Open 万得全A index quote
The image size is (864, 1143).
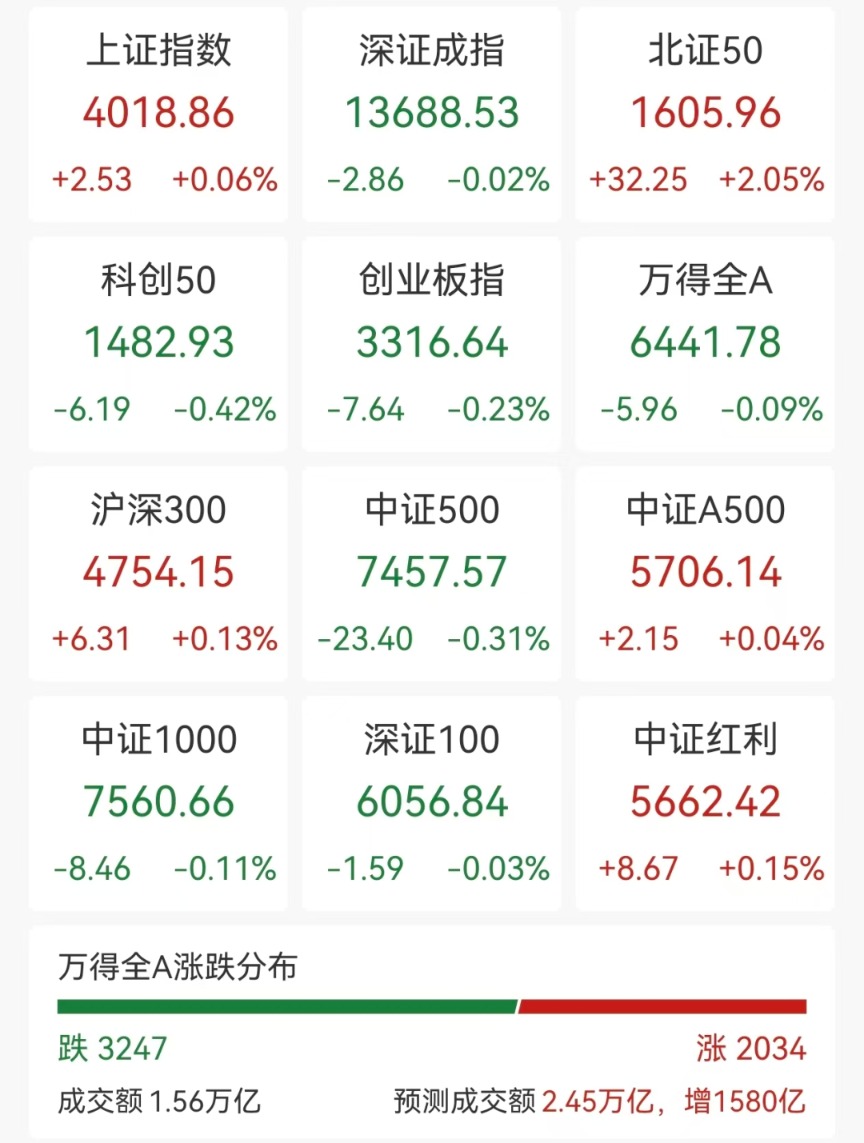coord(705,344)
